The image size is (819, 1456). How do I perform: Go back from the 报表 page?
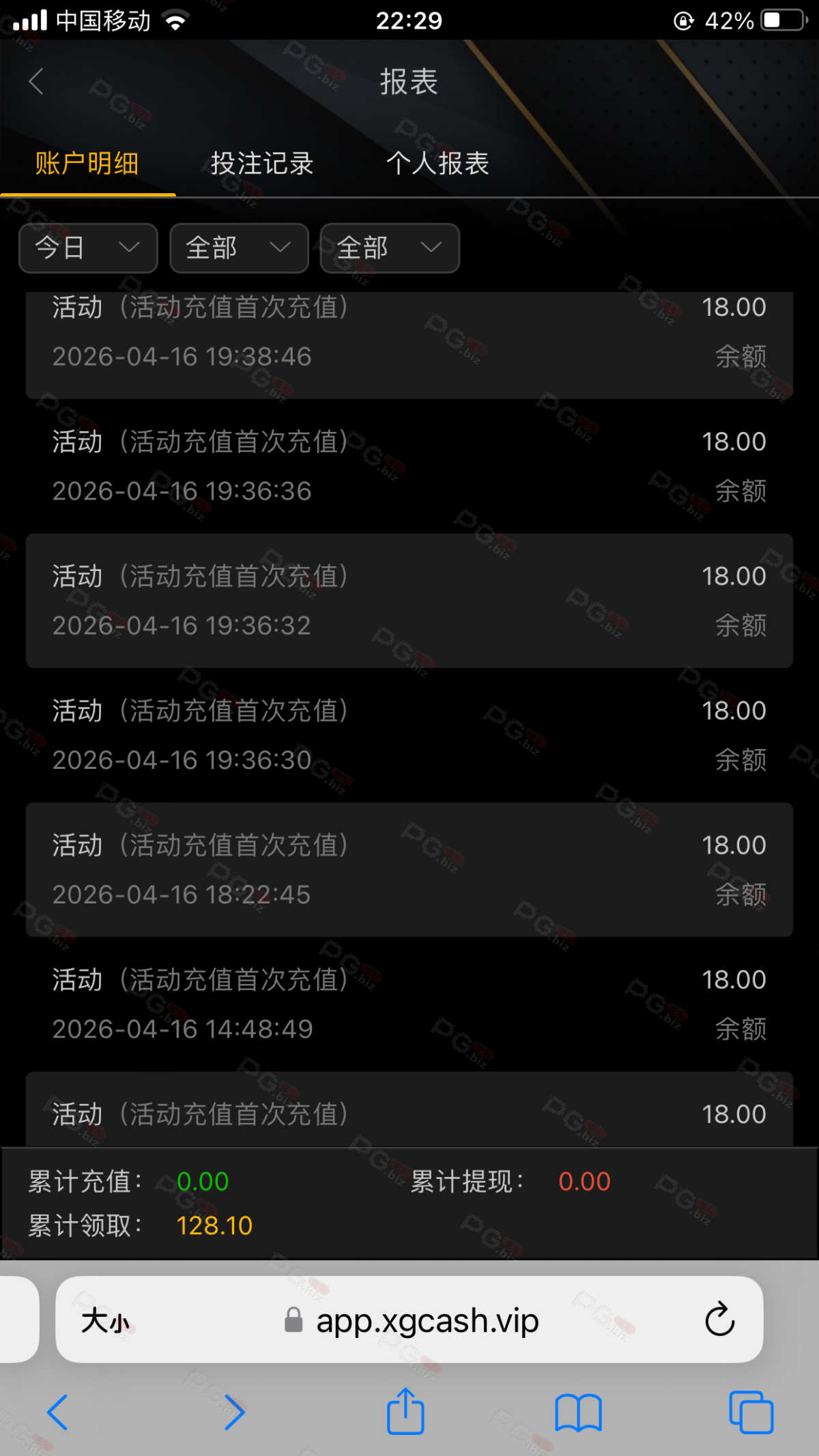[36, 82]
